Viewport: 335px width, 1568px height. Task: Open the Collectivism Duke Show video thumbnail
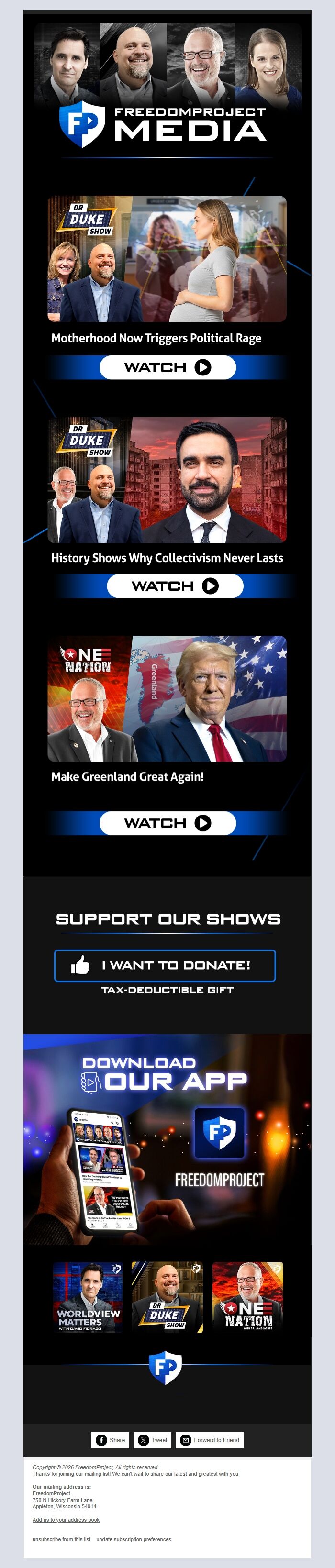click(x=167, y=479)
